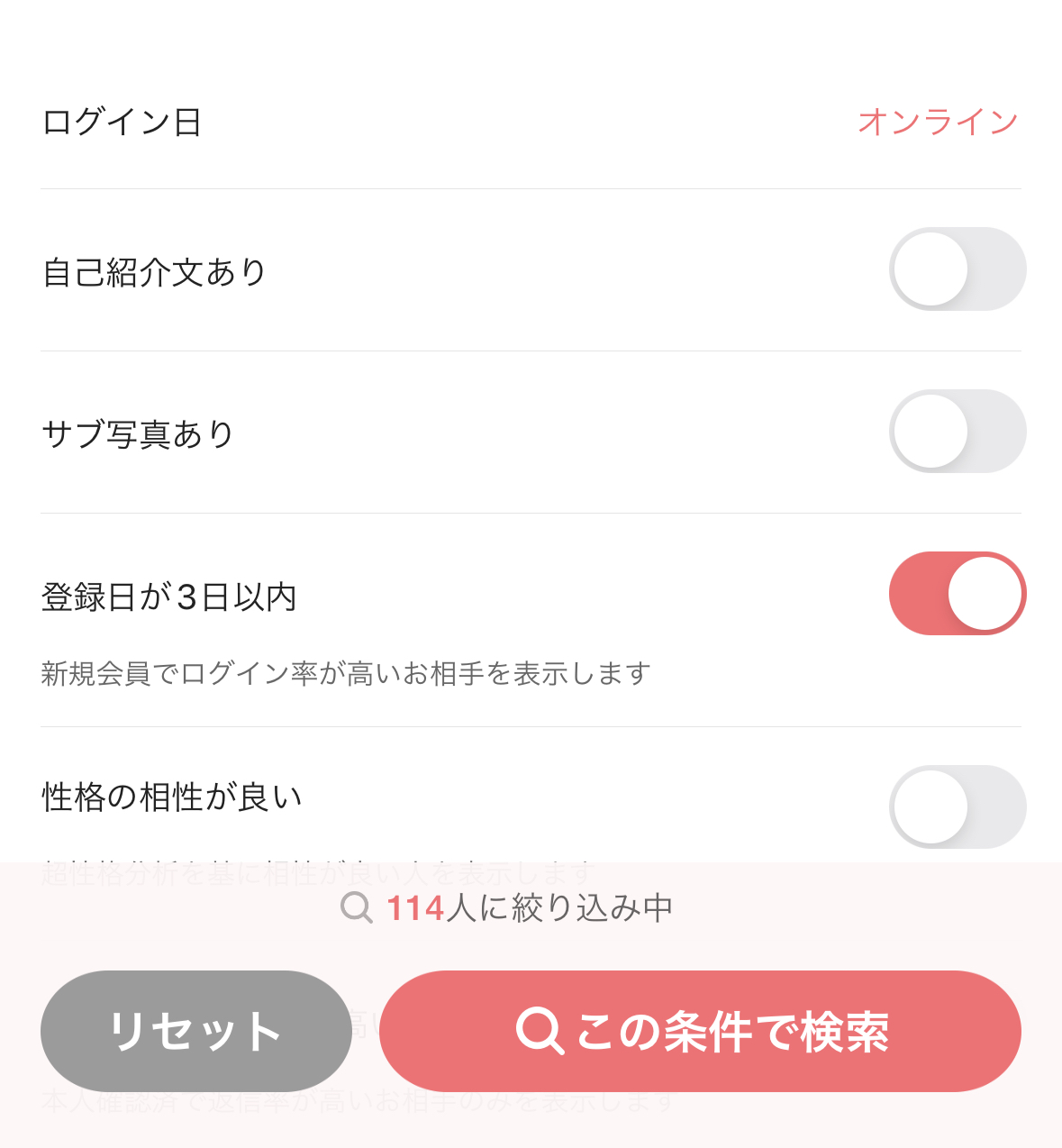Image resolution: width=1062 pixels, height=1148 pixels.
Task: Disable the 登録日が3日以内 toggle
Action: click(957, 594)
